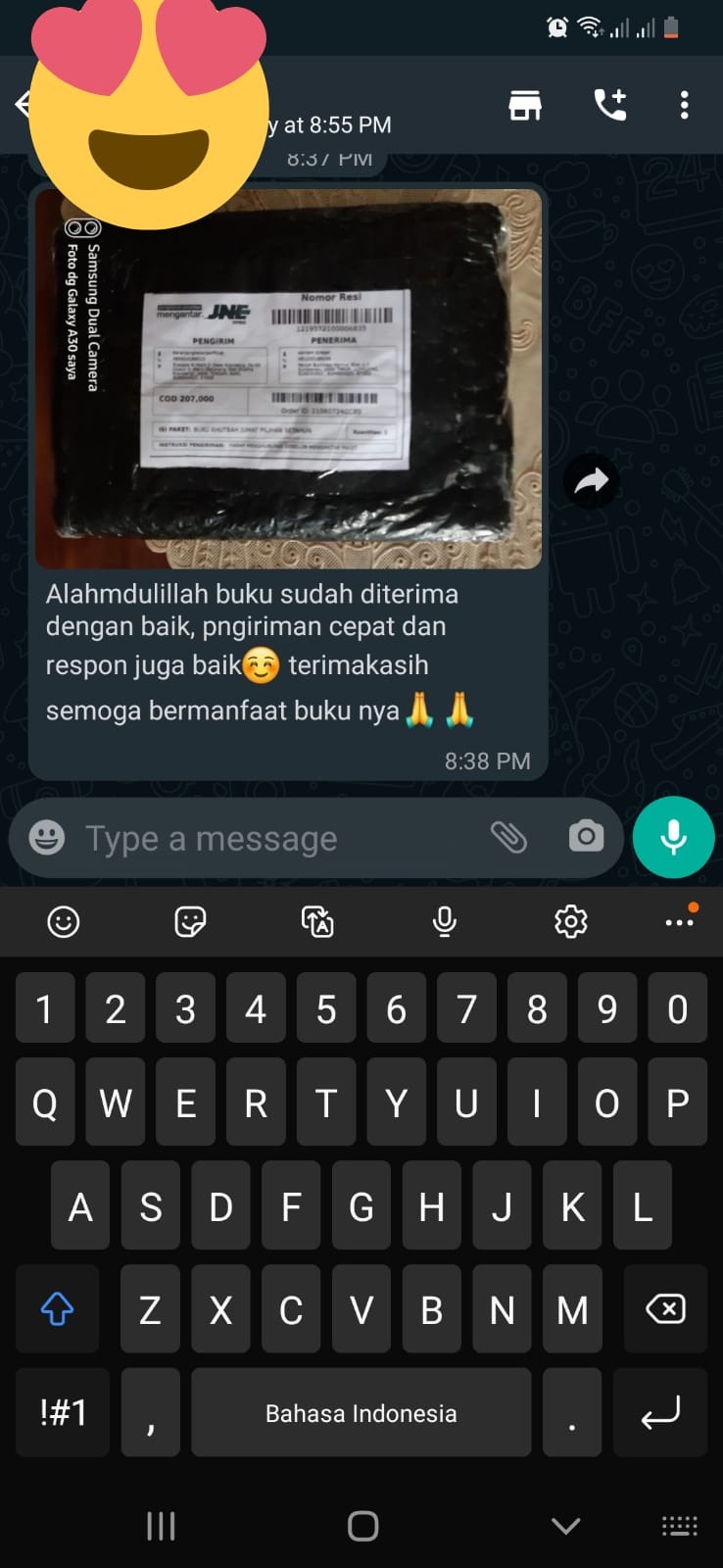The image size is (723, 1568).
Task: Forward the package photo message
Action: pyautogui.click(x=591, y=481)
